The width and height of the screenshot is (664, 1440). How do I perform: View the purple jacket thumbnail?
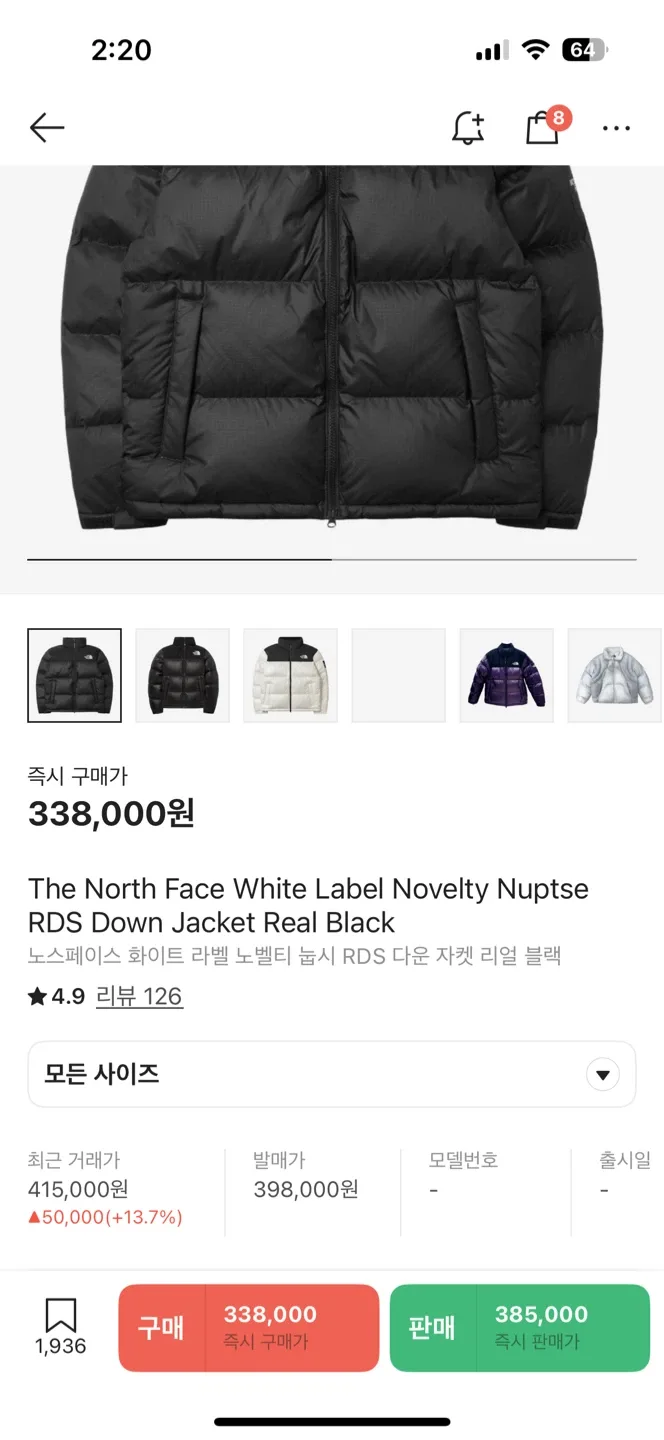[x=507, y=675]
